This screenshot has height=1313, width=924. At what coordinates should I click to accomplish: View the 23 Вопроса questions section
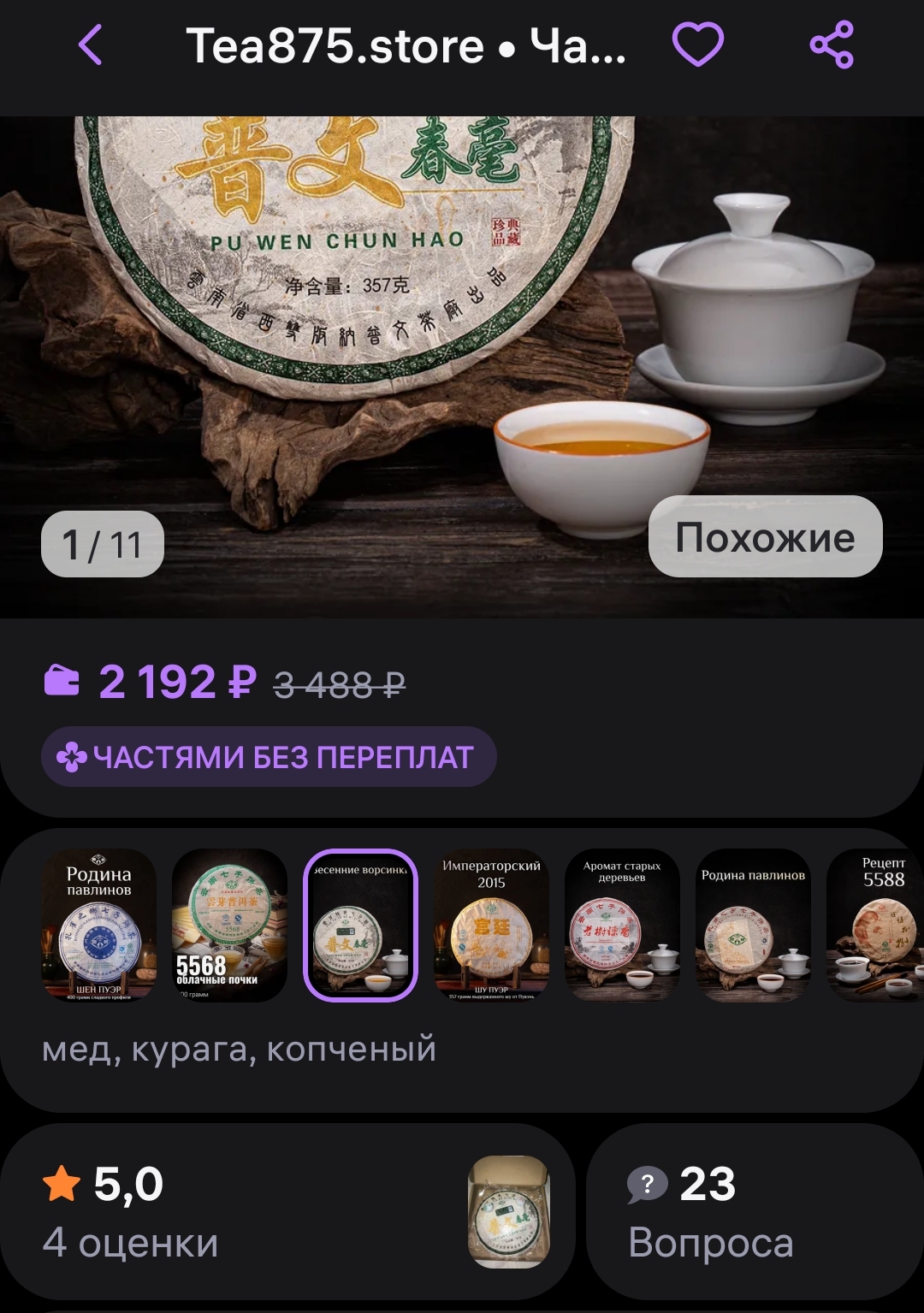[753, 1212]
